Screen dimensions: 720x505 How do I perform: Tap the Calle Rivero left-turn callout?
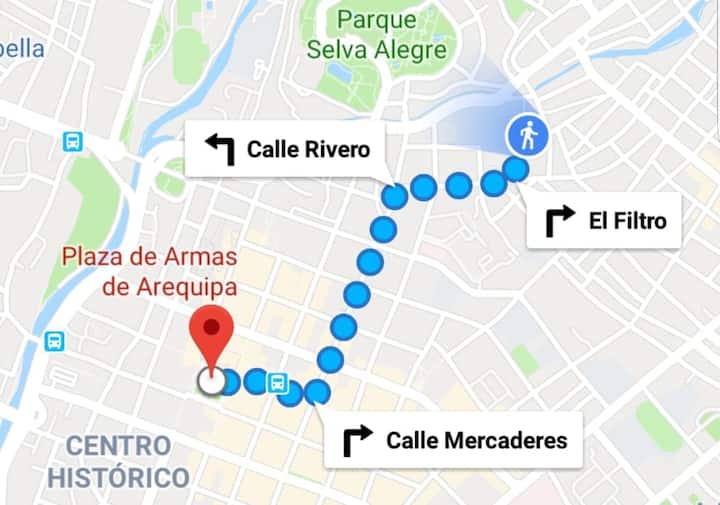285,150
